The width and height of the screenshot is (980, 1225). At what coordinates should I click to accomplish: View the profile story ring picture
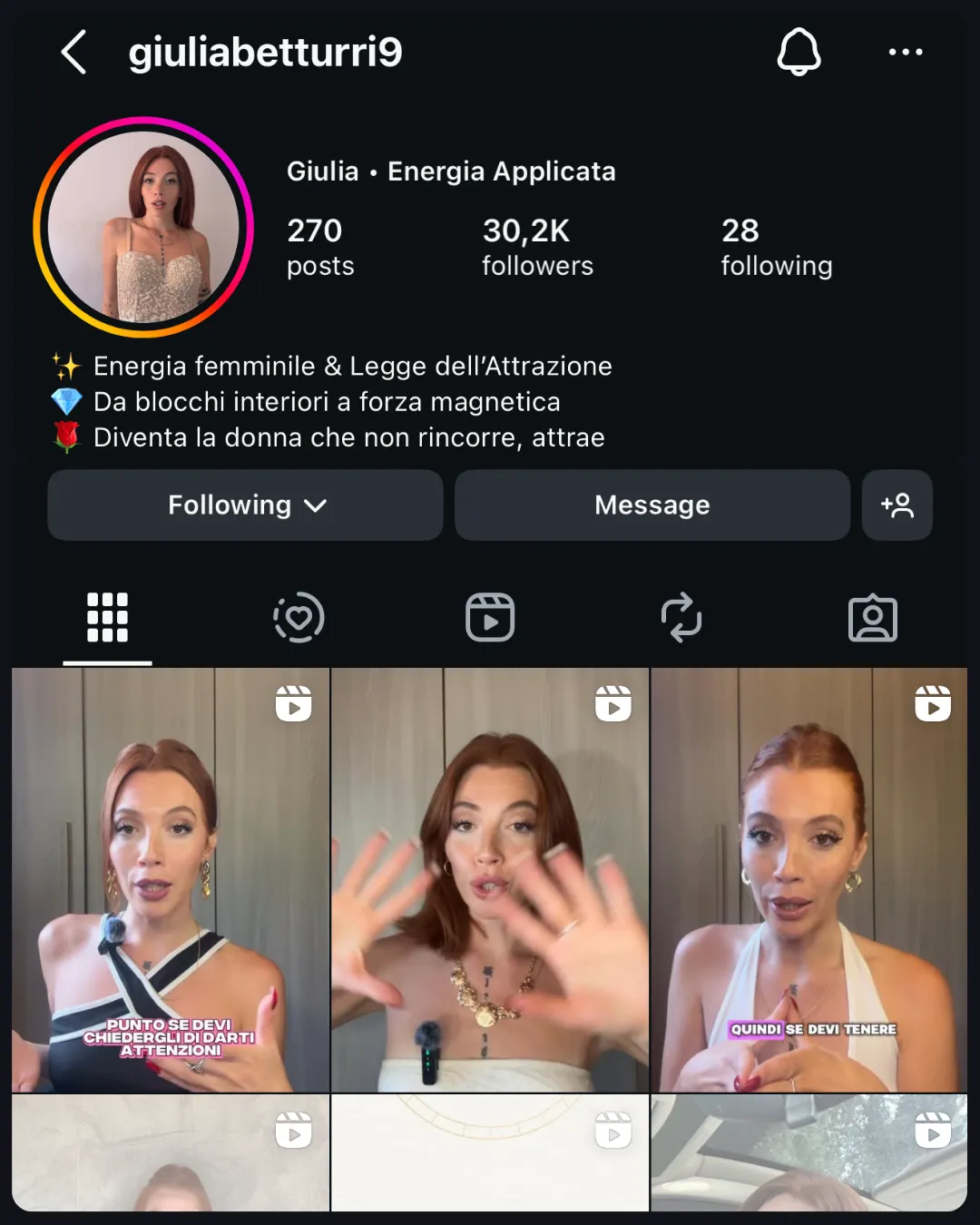tap(143, 227)
